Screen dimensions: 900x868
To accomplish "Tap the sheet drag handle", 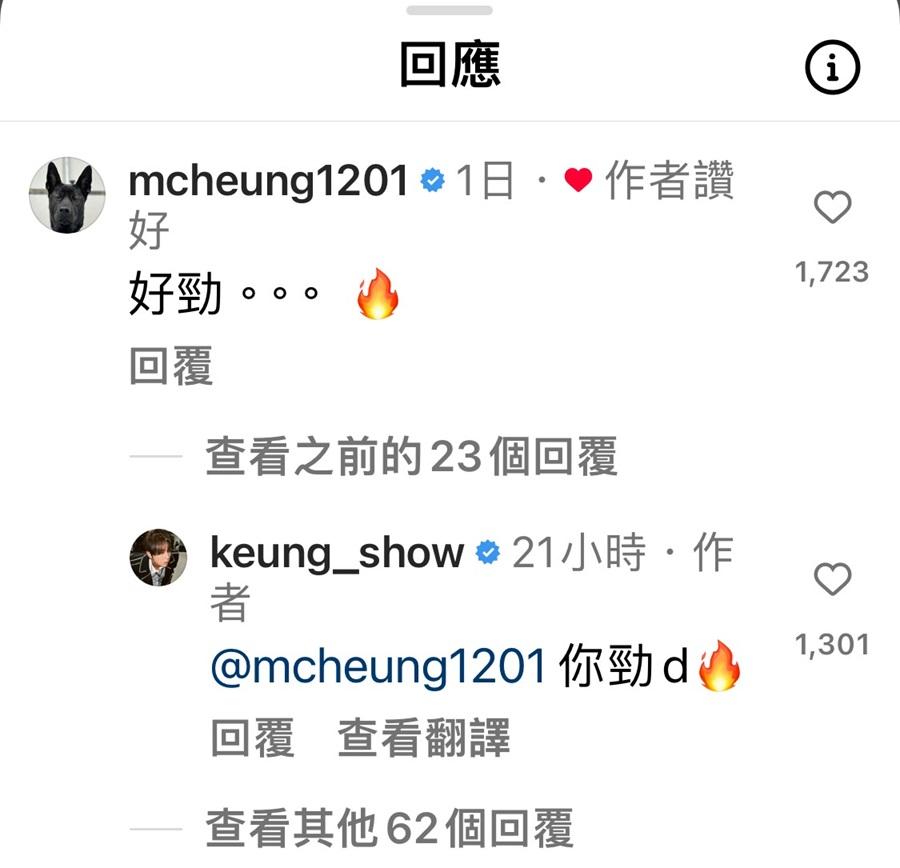I will tap(450, 10).
